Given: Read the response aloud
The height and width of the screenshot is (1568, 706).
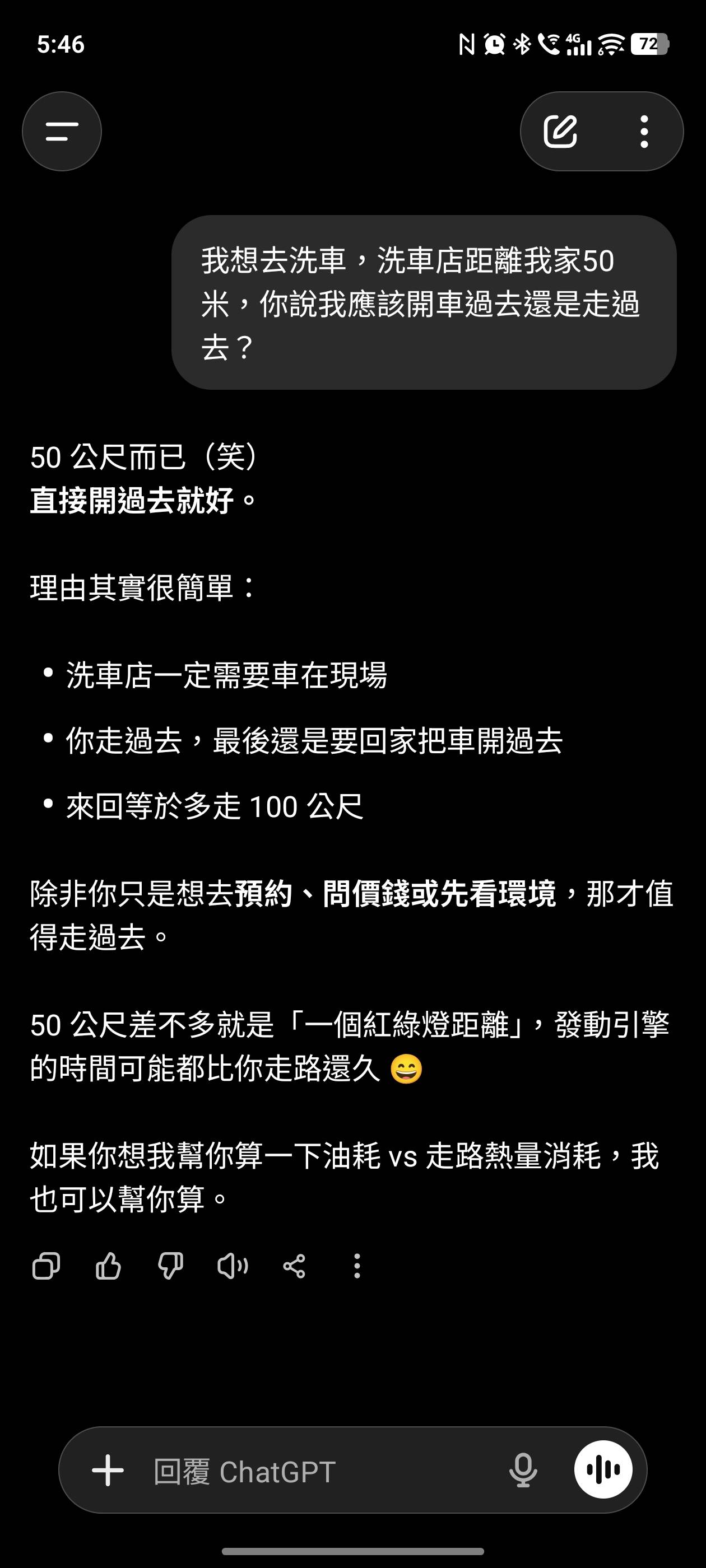Looking at the screenshot, I should [233, 1267].
